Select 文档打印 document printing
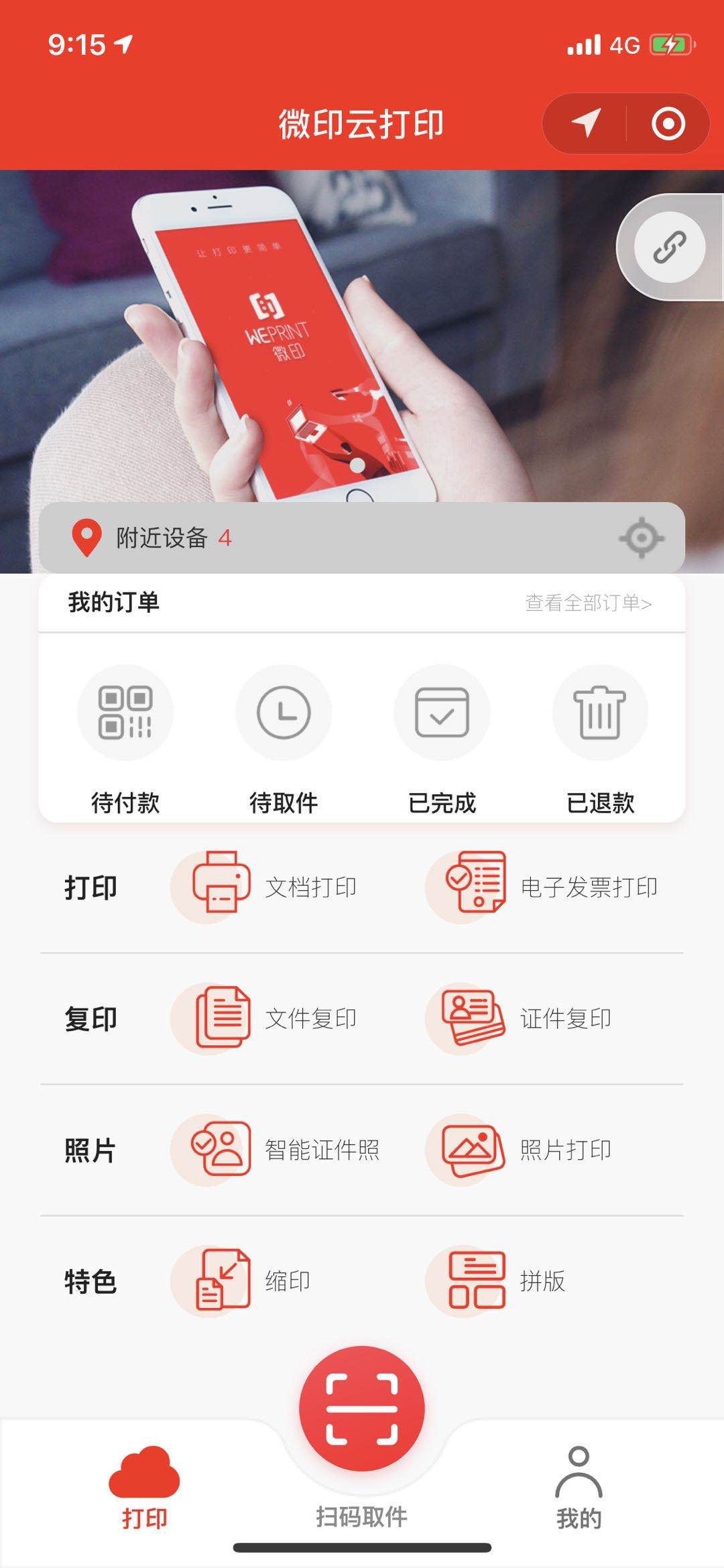Viewport: 724px width, 1568px height. (275, 887)
